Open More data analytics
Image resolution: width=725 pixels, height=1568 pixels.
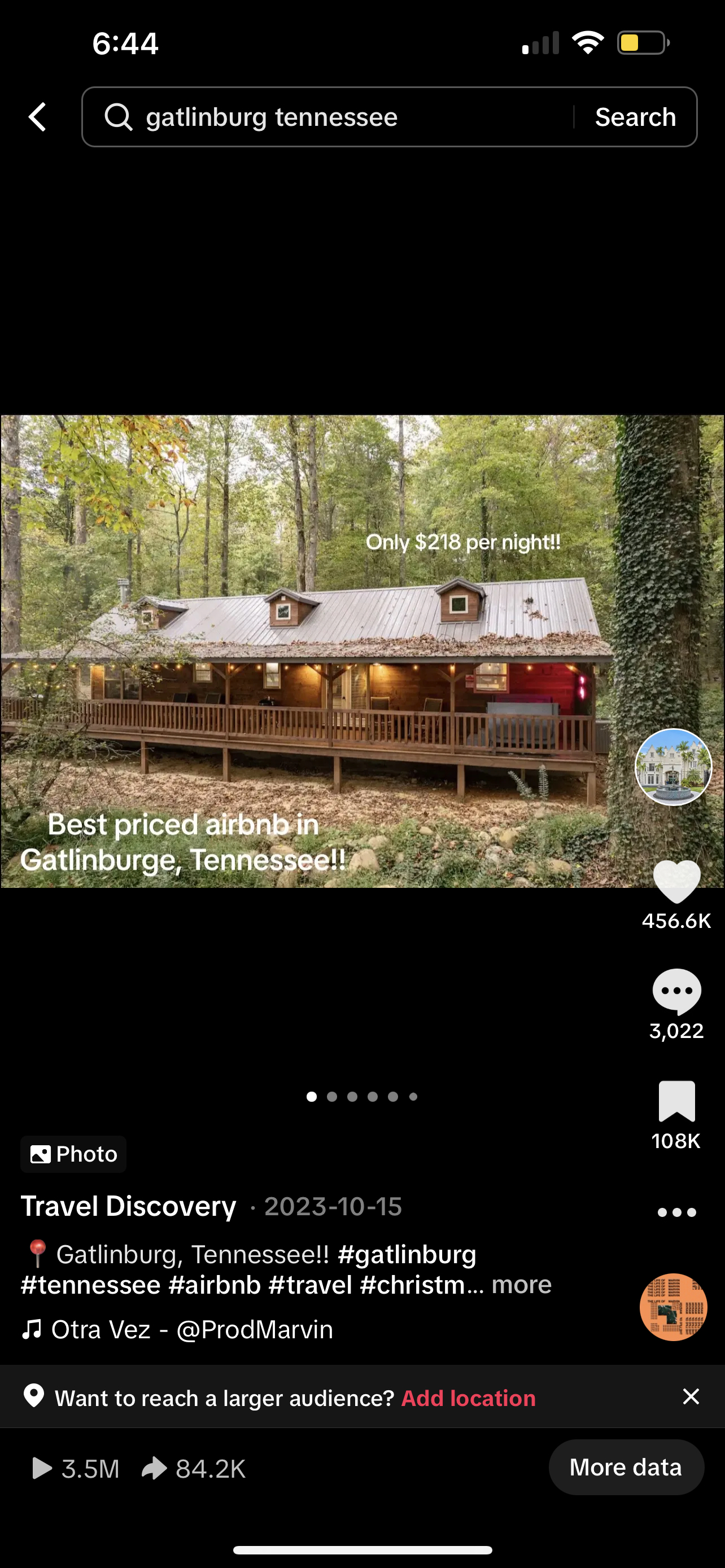626,1468
